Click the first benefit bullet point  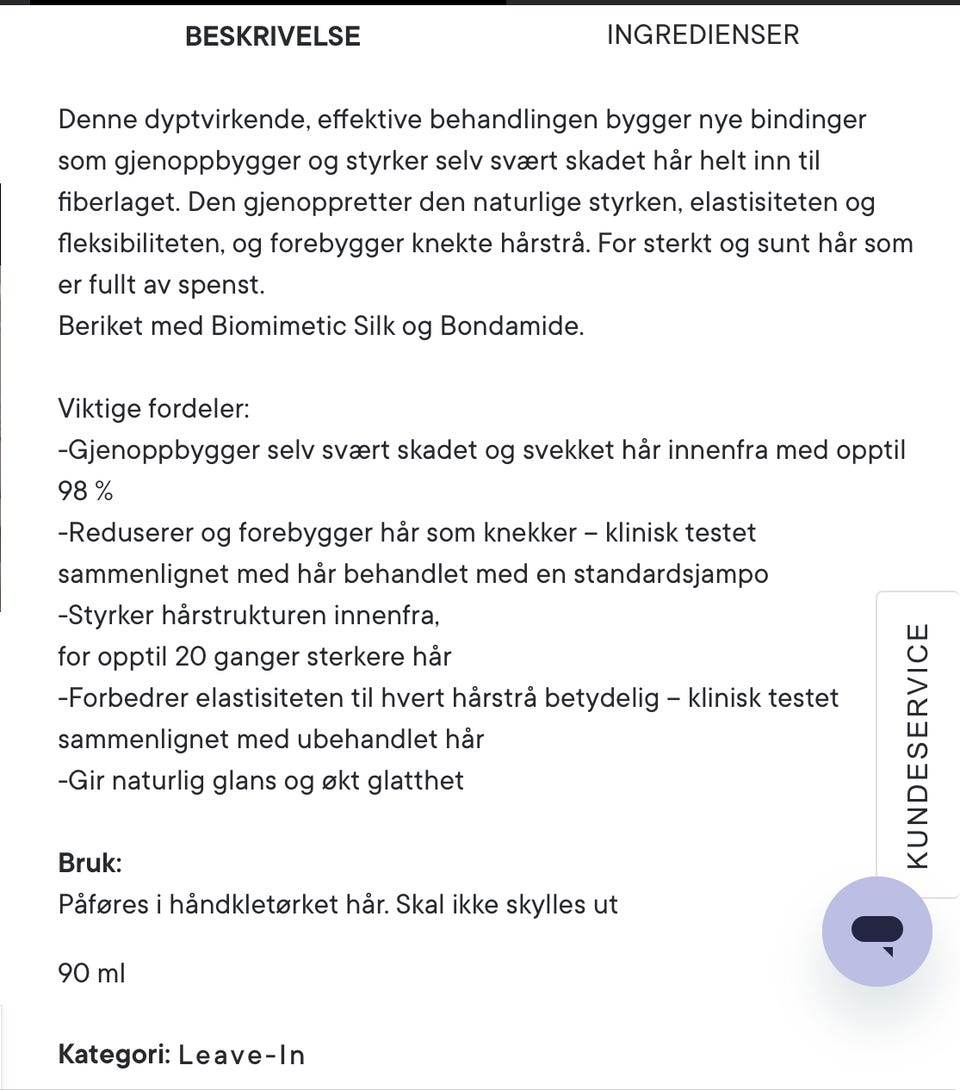click(x=483, y=449)
